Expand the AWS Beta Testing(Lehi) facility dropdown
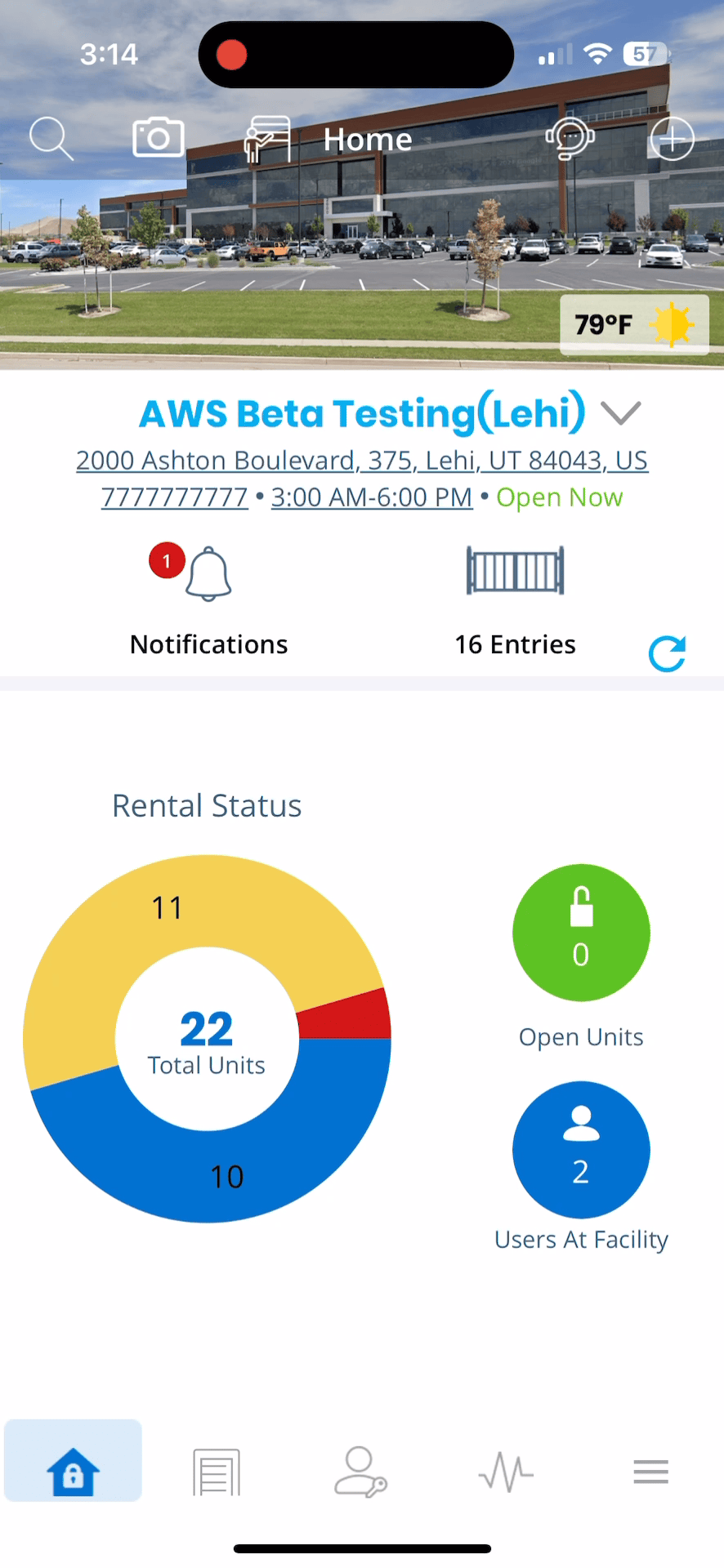The height and width of the screenshot is (1568, 724). point(621,413)
